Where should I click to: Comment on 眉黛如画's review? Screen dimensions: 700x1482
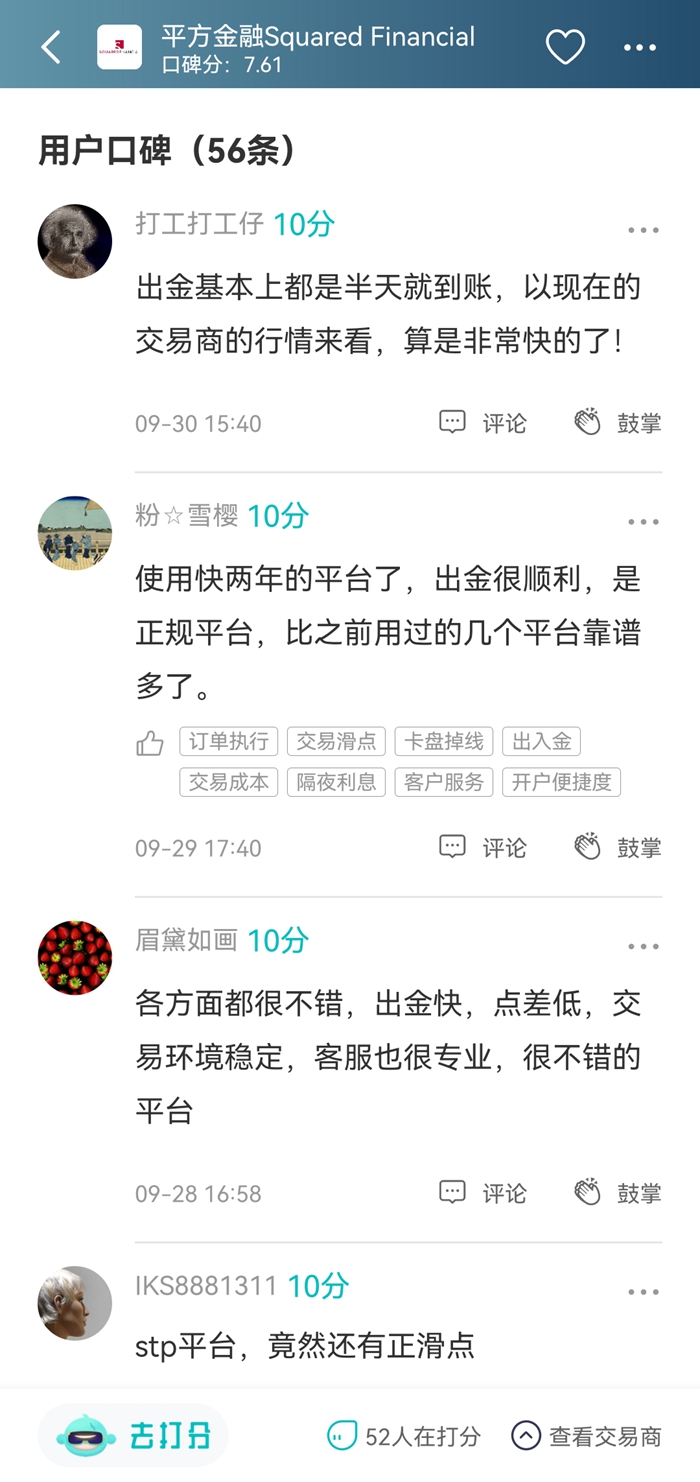[x=483, y=1193]
